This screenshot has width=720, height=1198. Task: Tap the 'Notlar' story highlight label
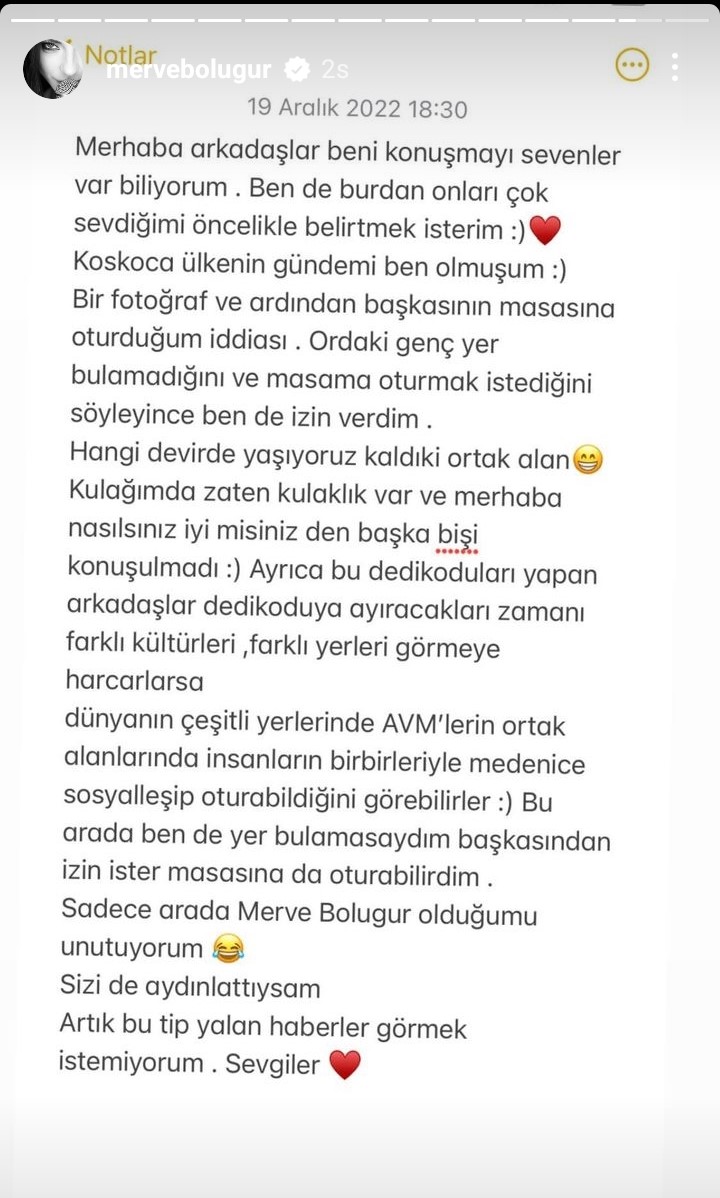121,56
